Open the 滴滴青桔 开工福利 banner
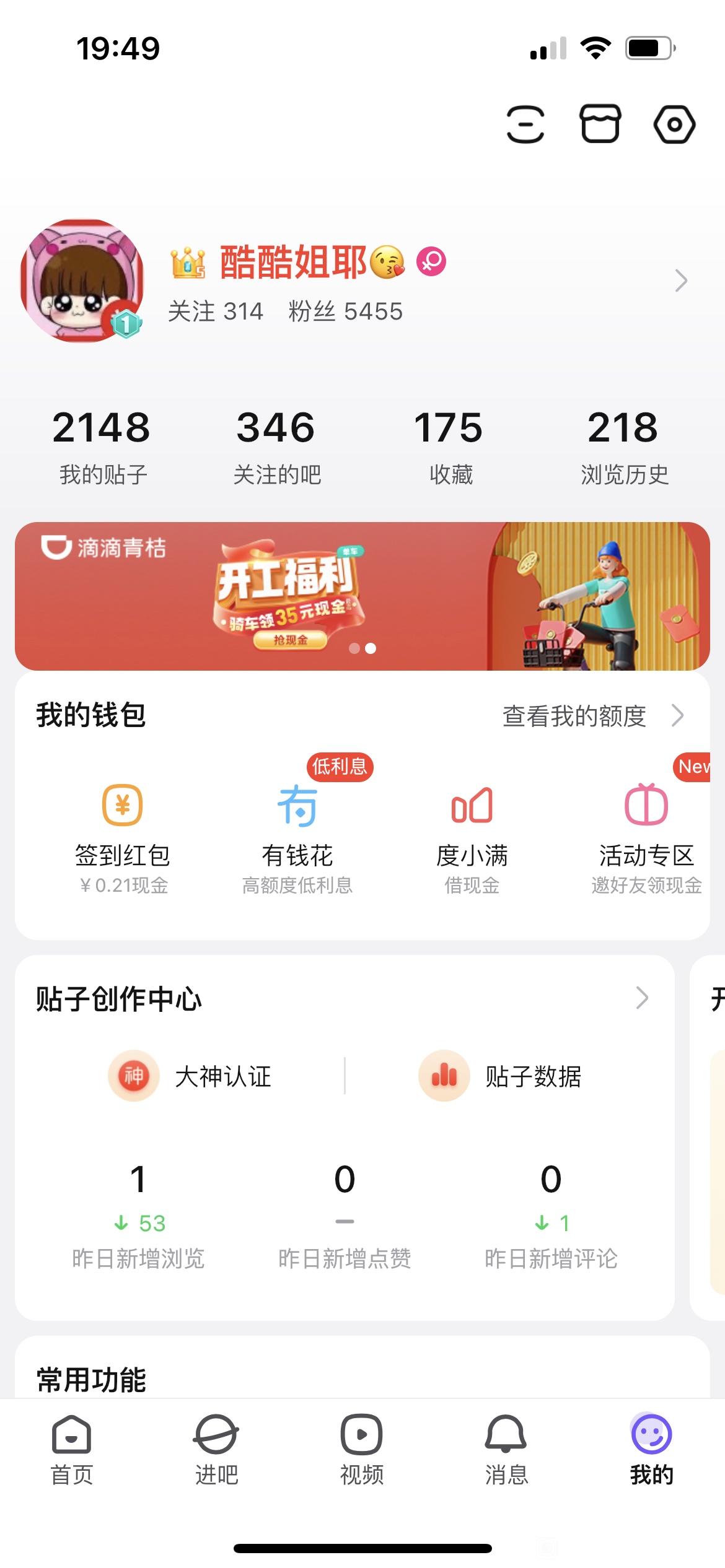 coord(362,596)
